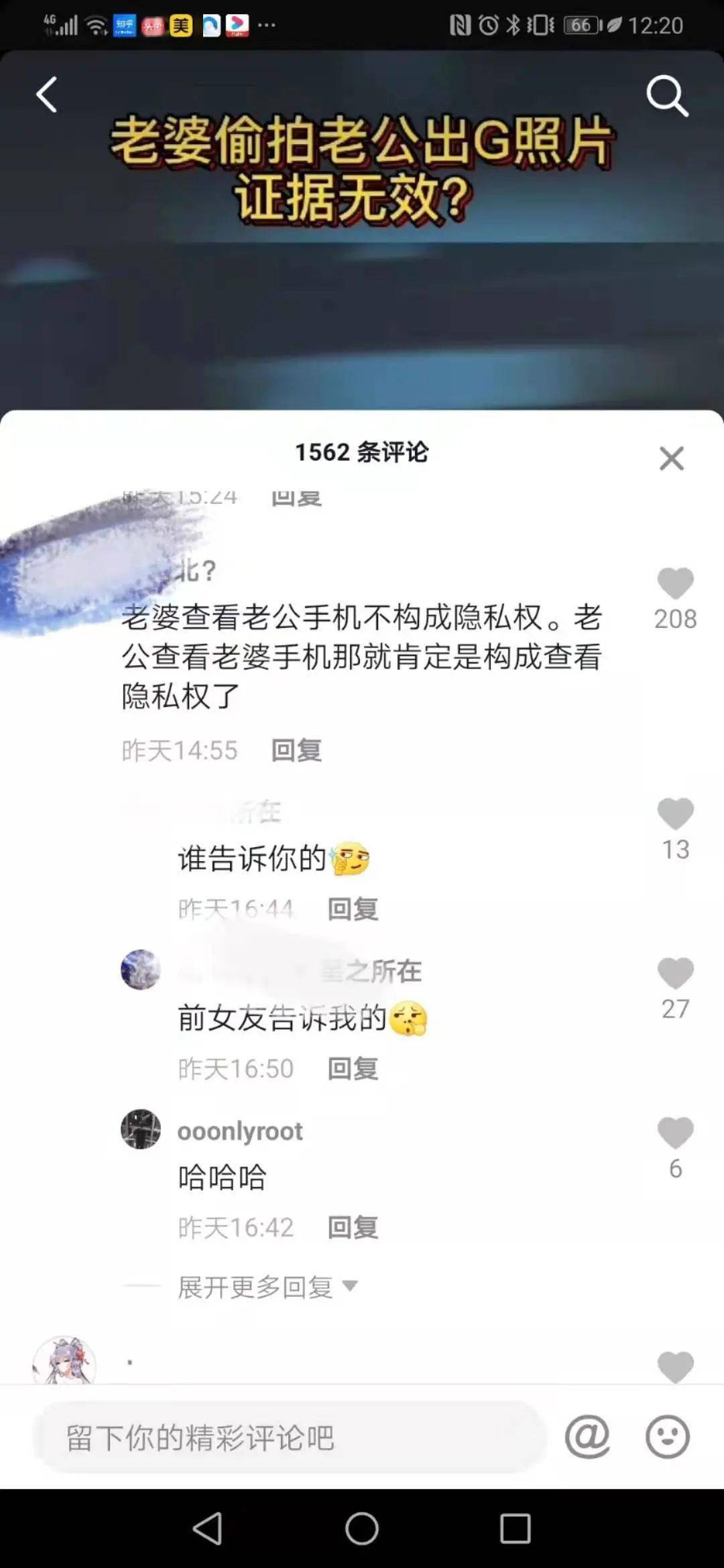Open the emoji picker
This screenshot has height=1568, width=724.
click(x=667, y=1437)
